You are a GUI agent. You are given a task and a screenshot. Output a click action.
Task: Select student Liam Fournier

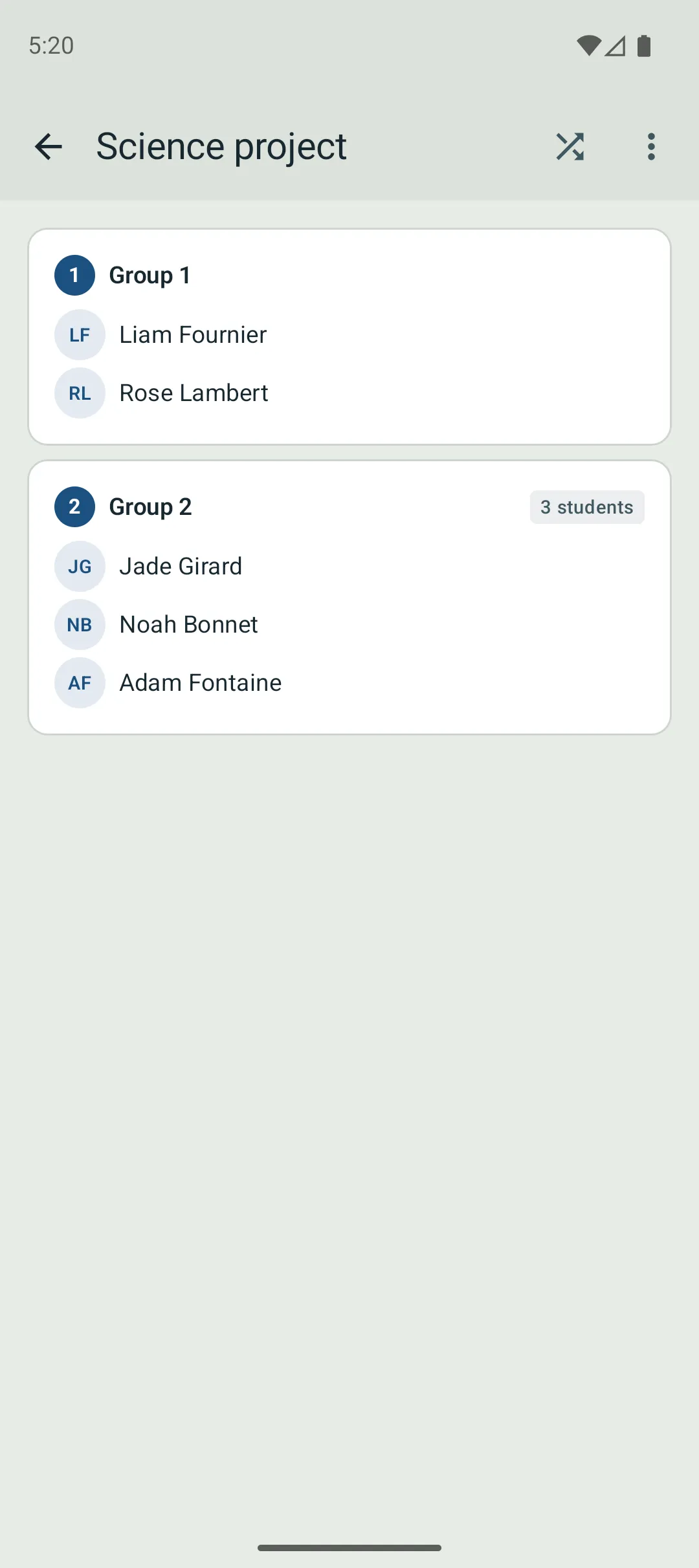click(192, 334)
